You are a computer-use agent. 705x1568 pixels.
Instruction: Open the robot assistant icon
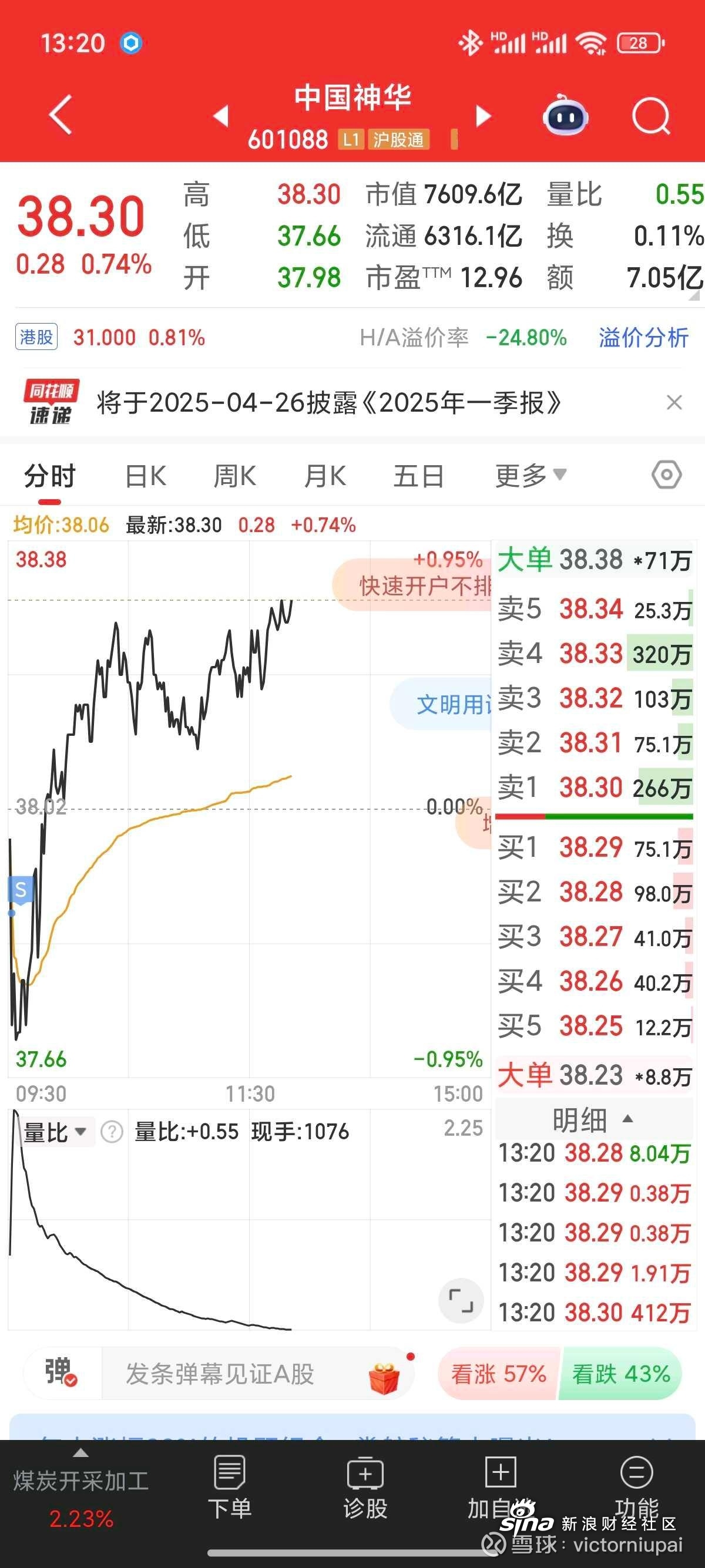[566, 115]
